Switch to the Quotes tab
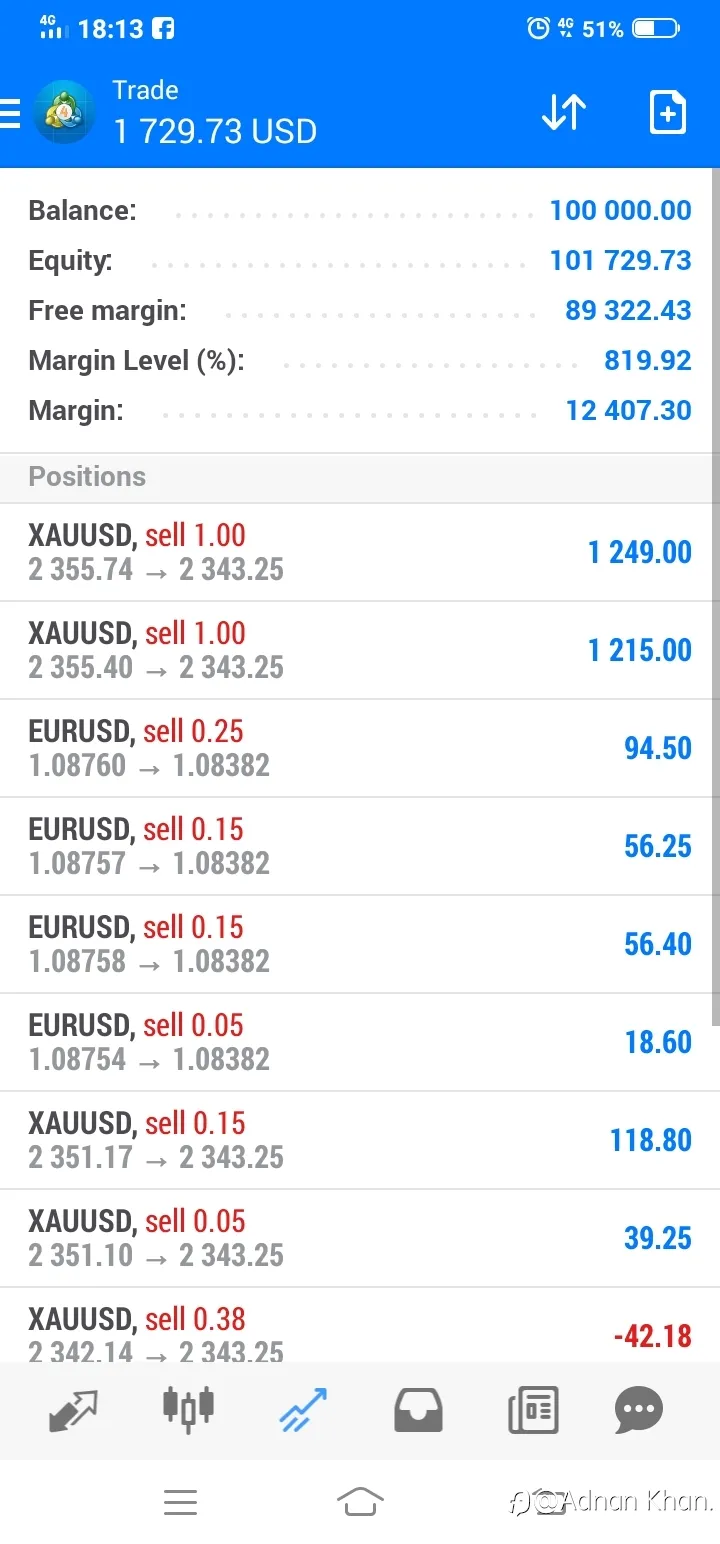The image size is (720, 1544). 74,1410
